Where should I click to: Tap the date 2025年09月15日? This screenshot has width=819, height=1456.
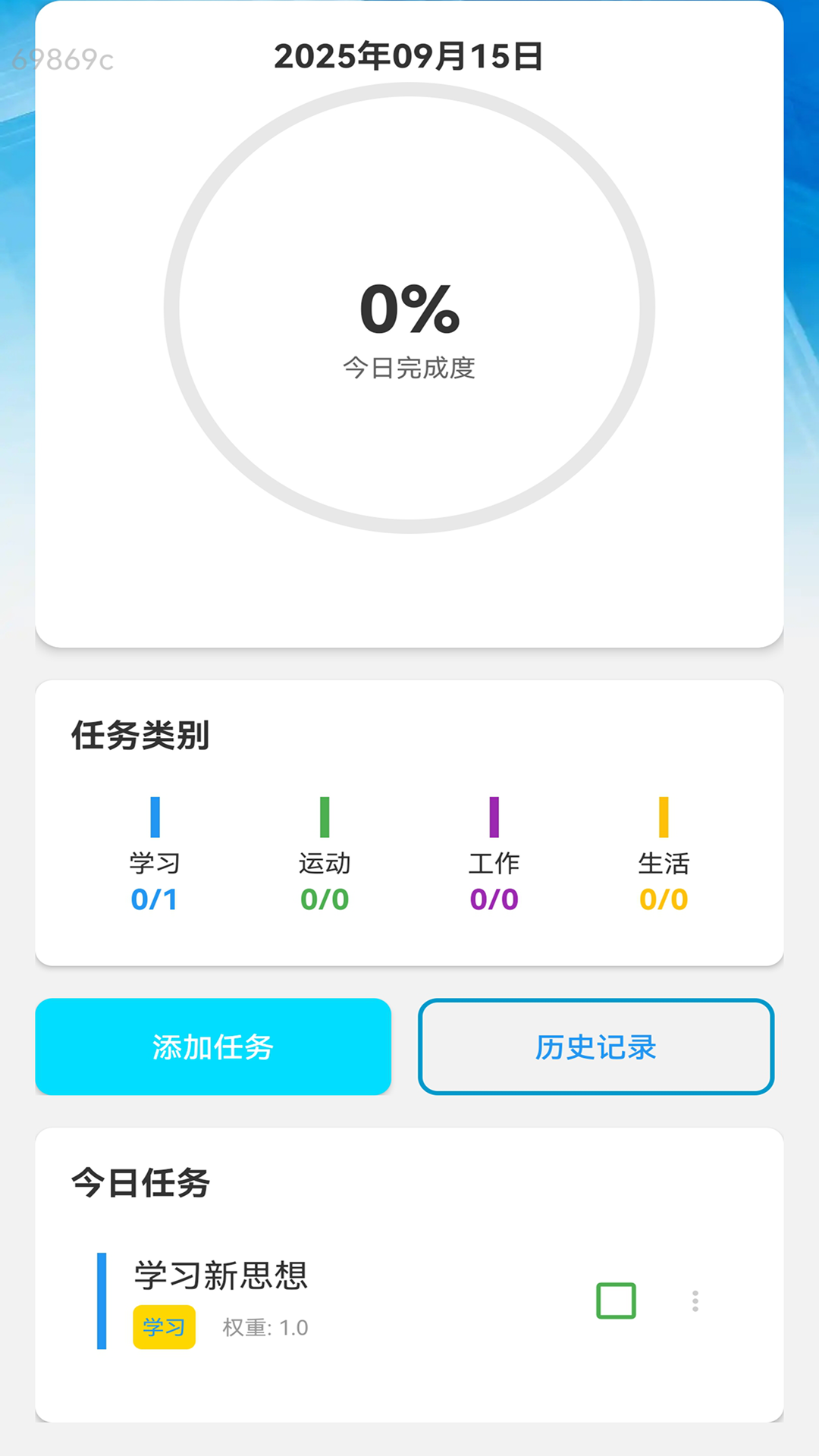pyautogui.click(x=409, y=53)
